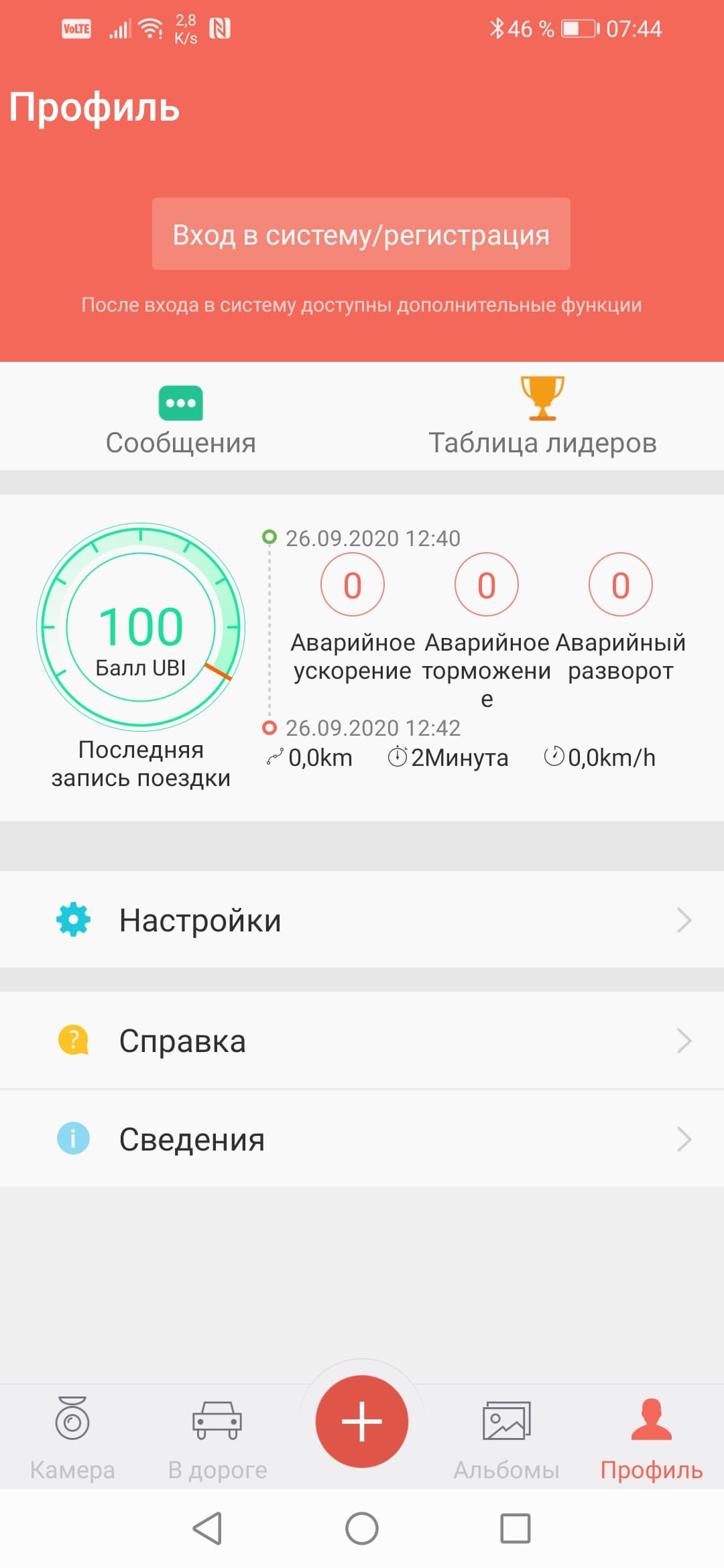Open Сведения about row
Viewport: 724px width, 1568px height.
(362, 1139)
